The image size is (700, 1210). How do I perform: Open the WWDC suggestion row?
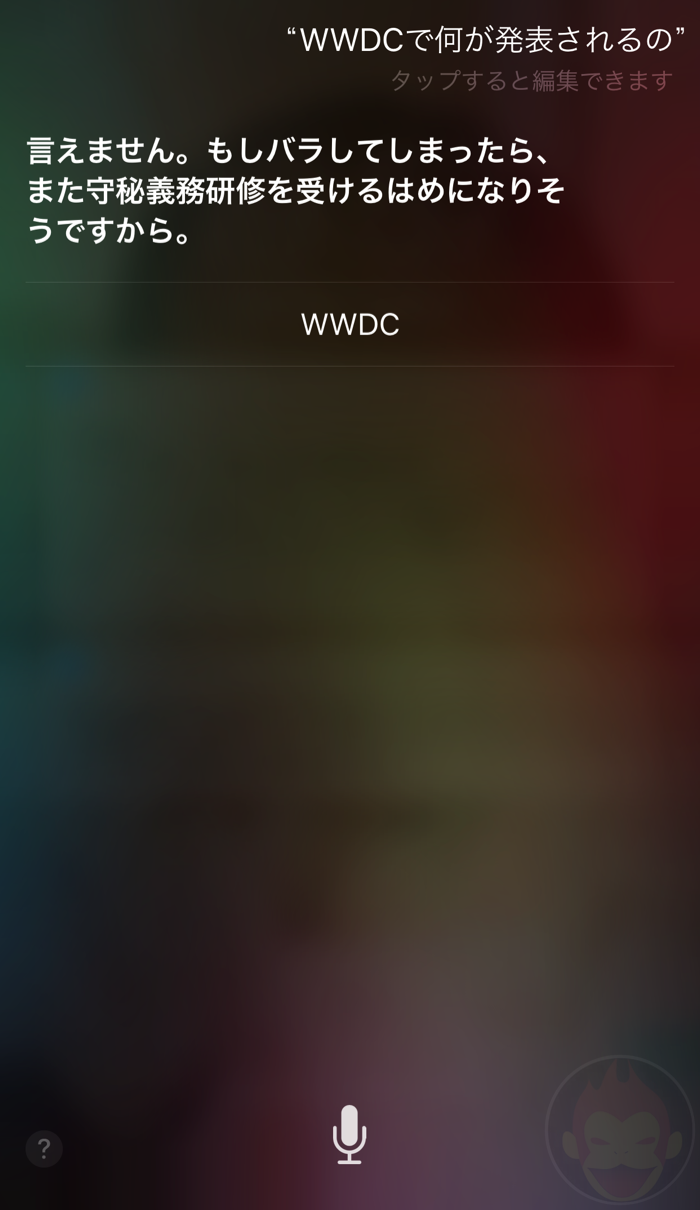pos(350,324)
